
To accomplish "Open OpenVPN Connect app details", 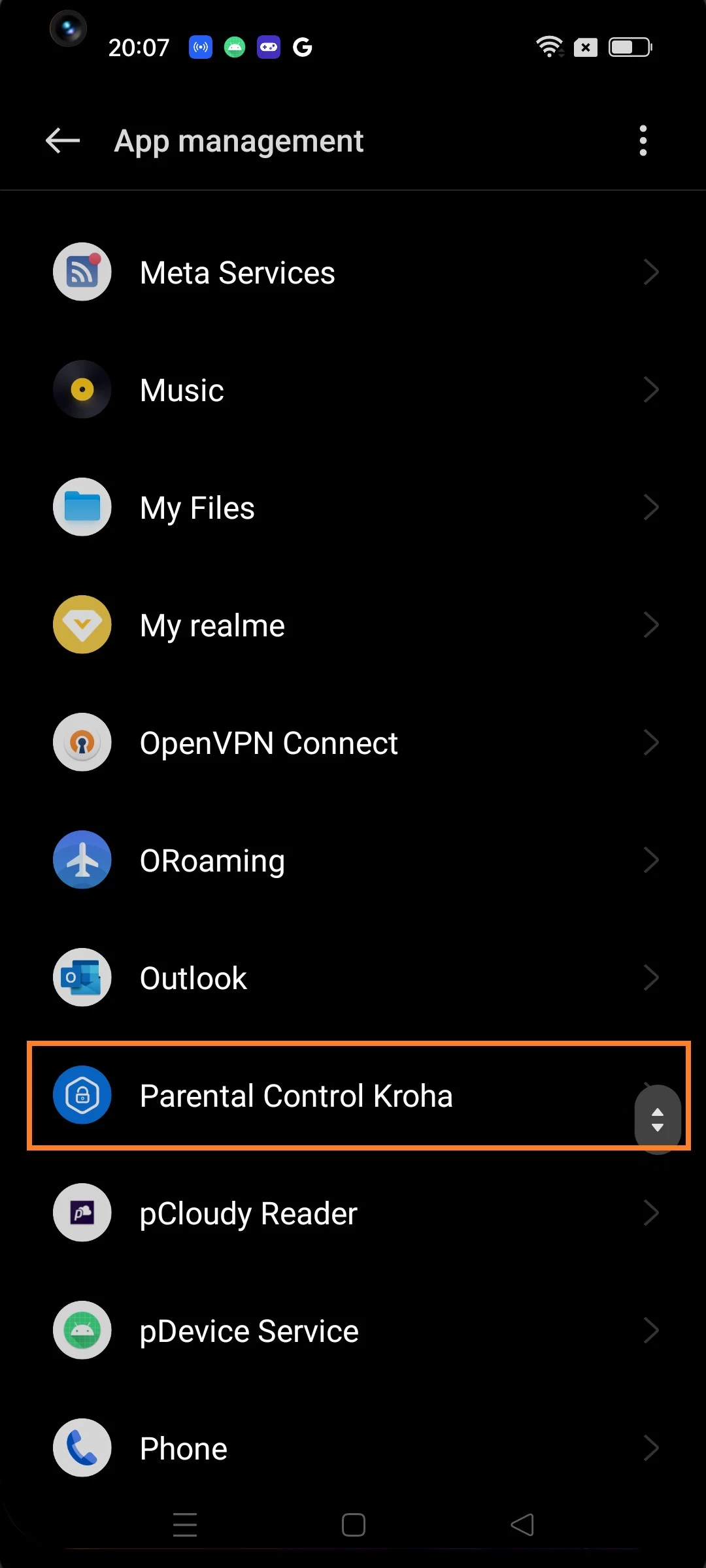I will 353,743.
